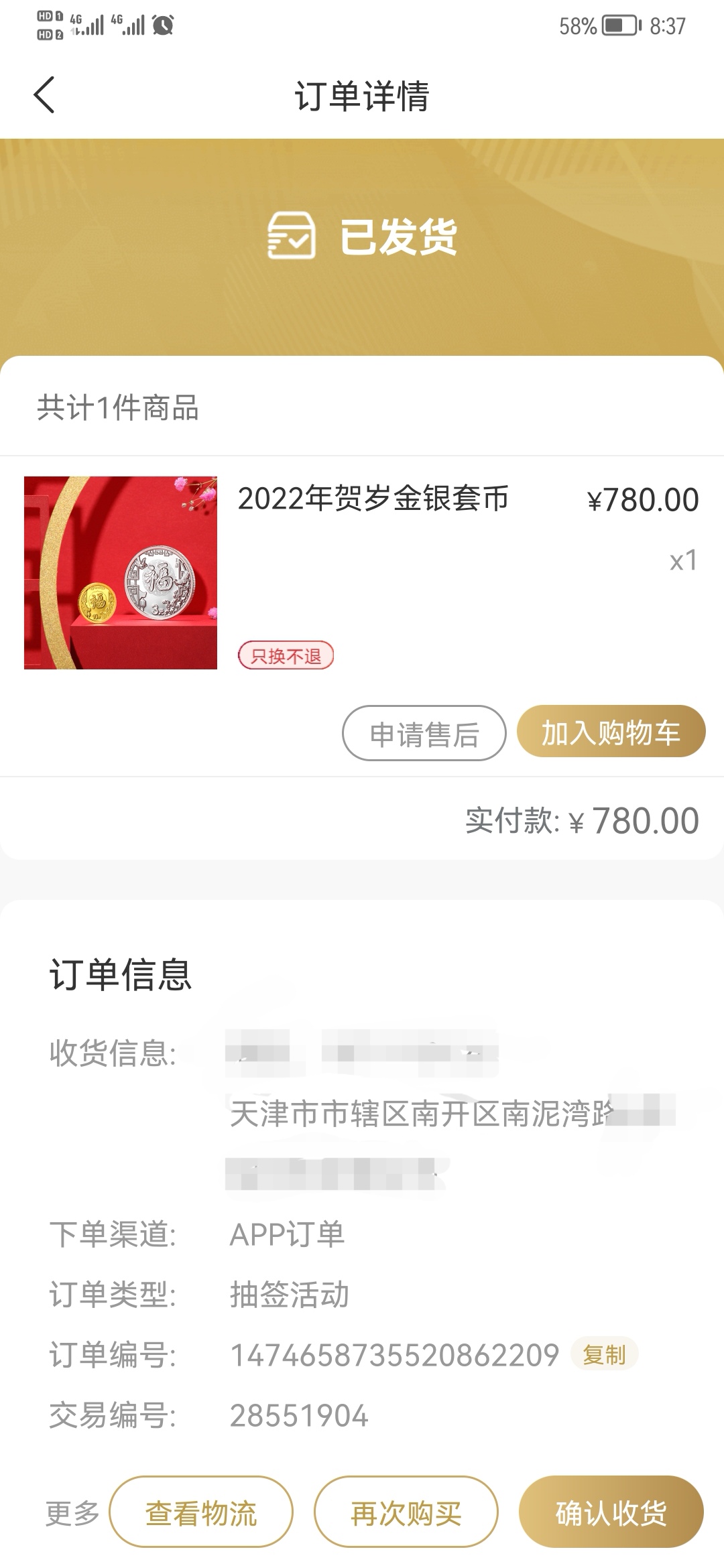Open the 2022年贺岁金银套币 product image
This screenshot has width=724, height=1568.
point(121,573)
